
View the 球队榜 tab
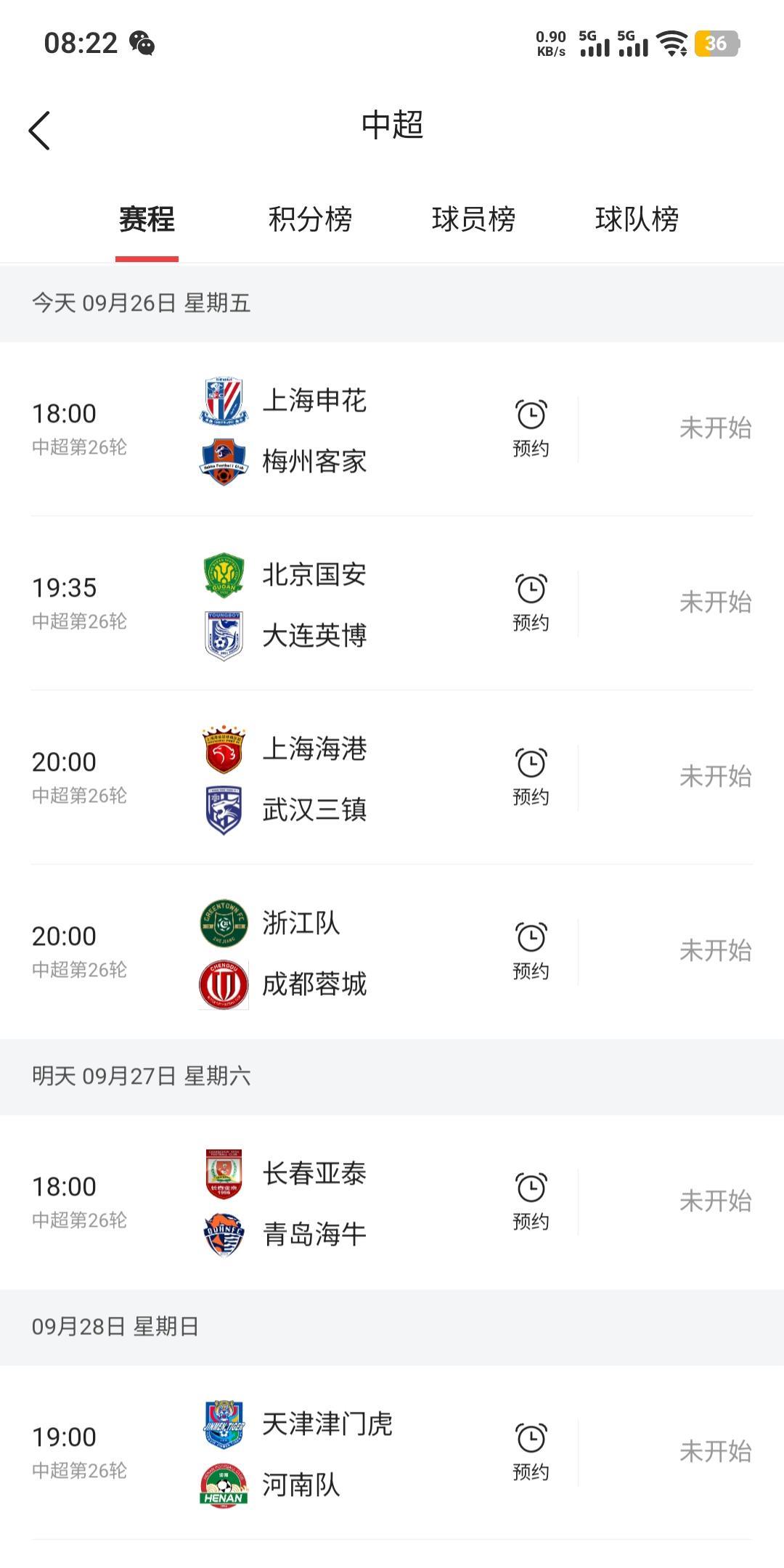(637, 219)
